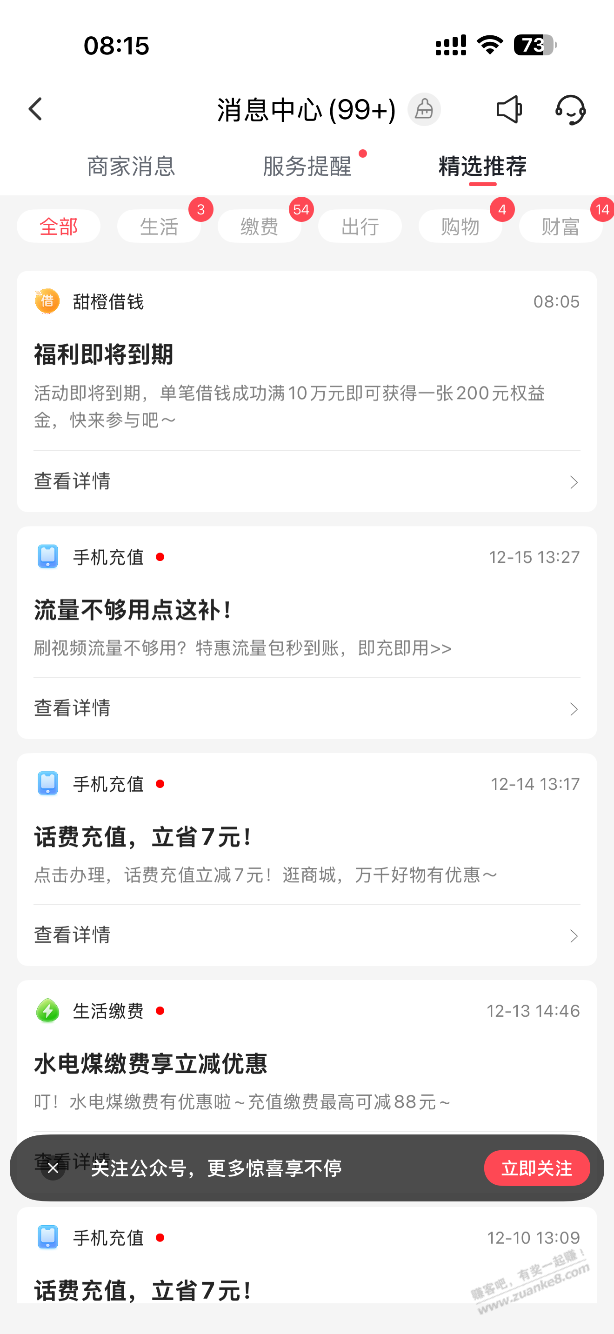Clear unread messages with the broom icon
614x1334 pixels.
(x=424, y=109)
